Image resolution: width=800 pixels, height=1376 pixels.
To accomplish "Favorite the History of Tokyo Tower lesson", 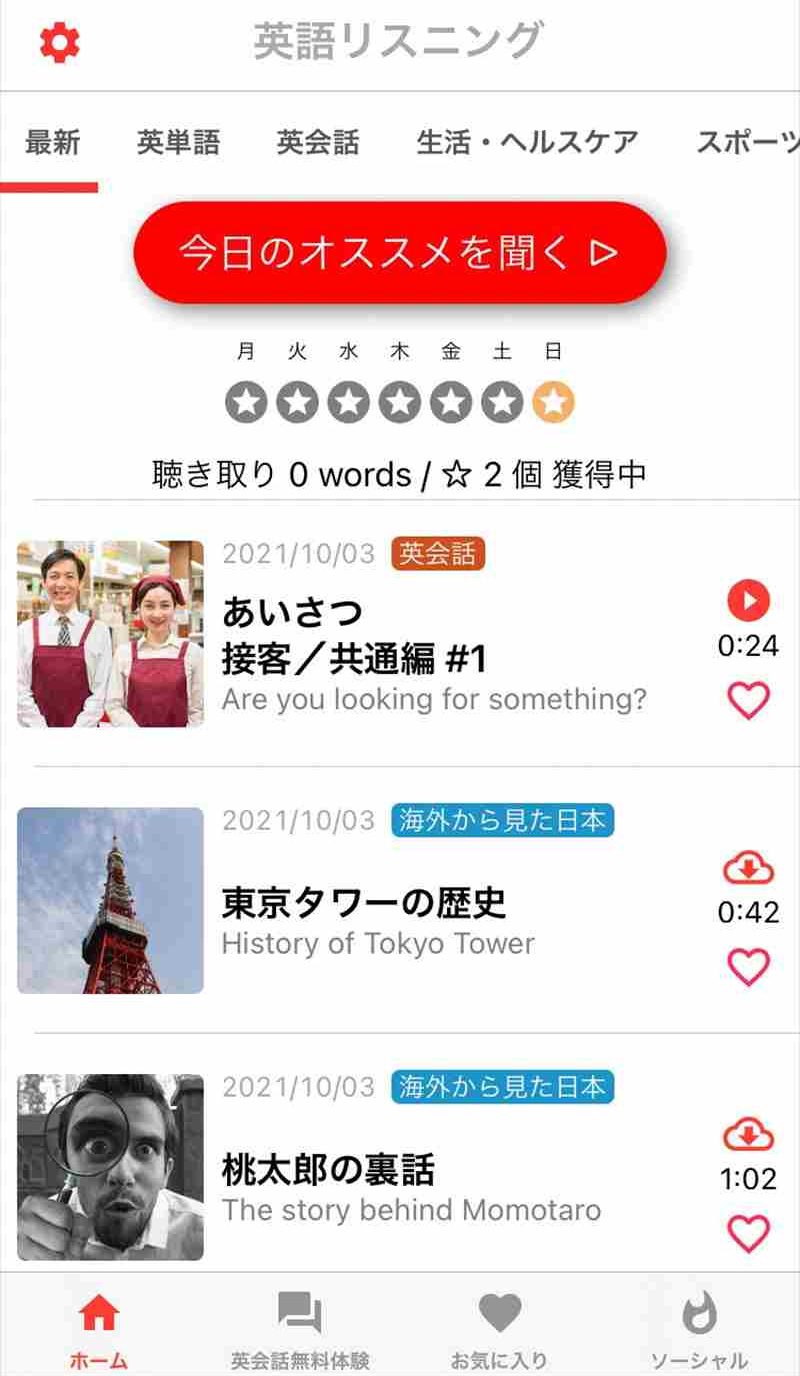I will click(x=748, y=967).
